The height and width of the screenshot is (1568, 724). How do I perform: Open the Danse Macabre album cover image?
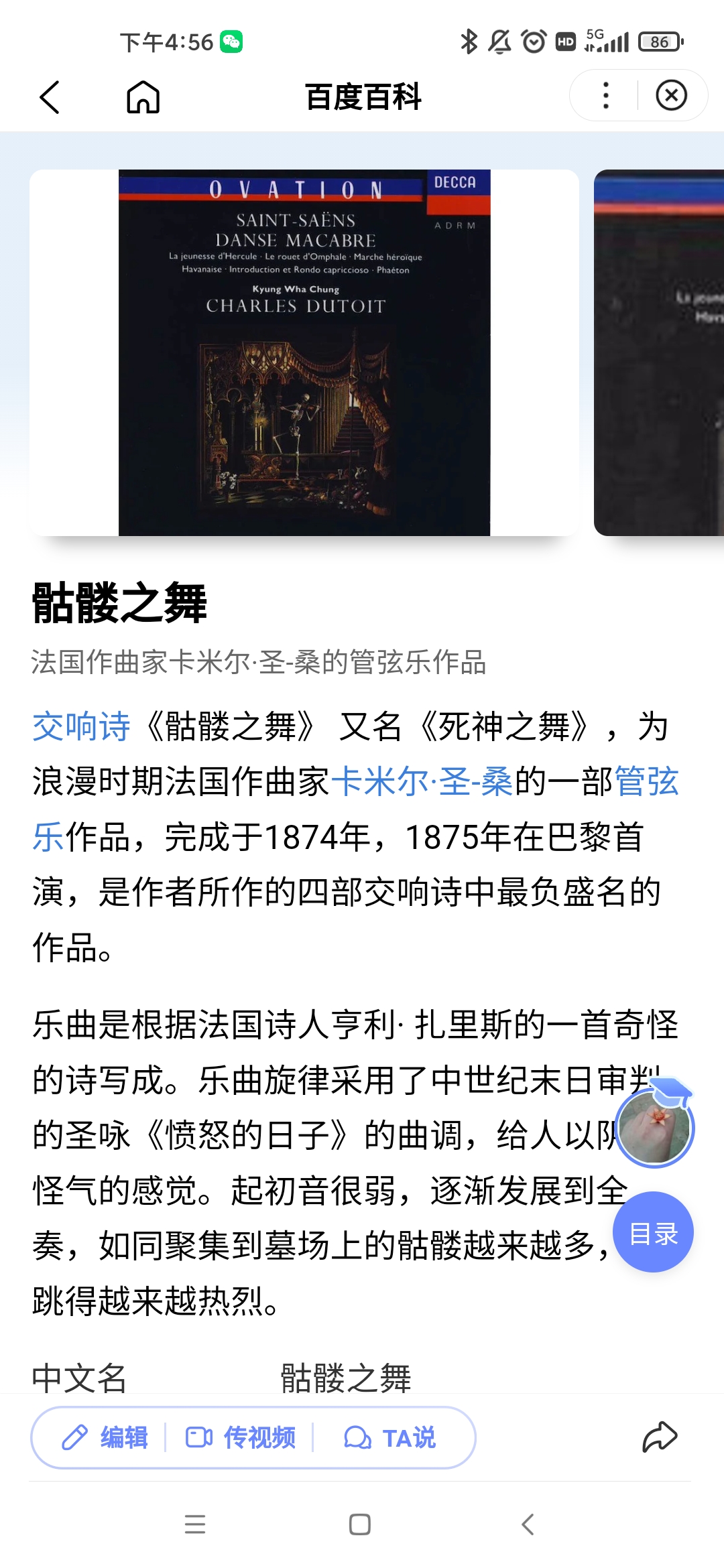pos(304,352)
